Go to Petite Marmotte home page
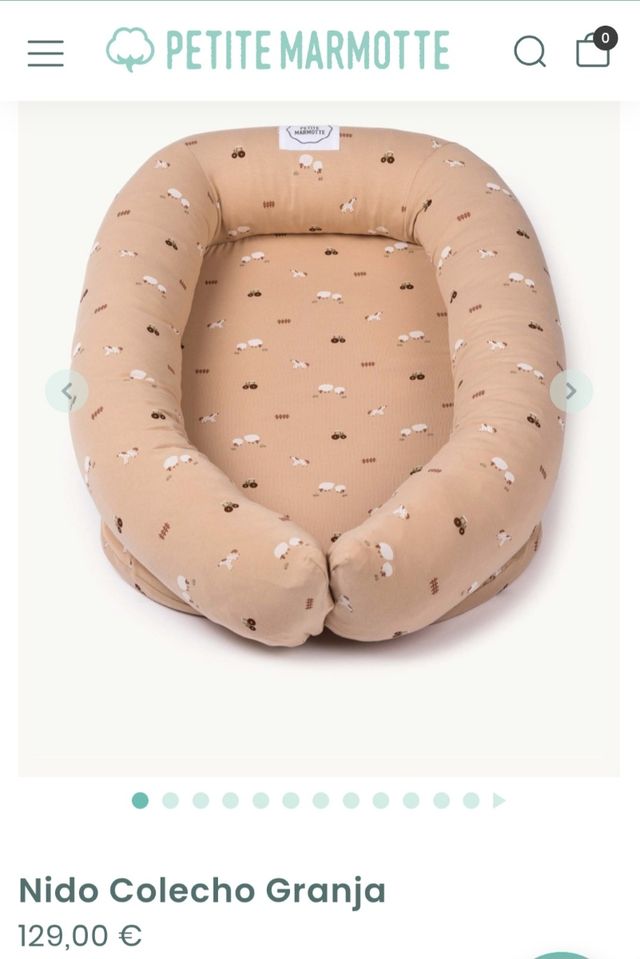This screenshot has height=959, width=640. point(278,51)
